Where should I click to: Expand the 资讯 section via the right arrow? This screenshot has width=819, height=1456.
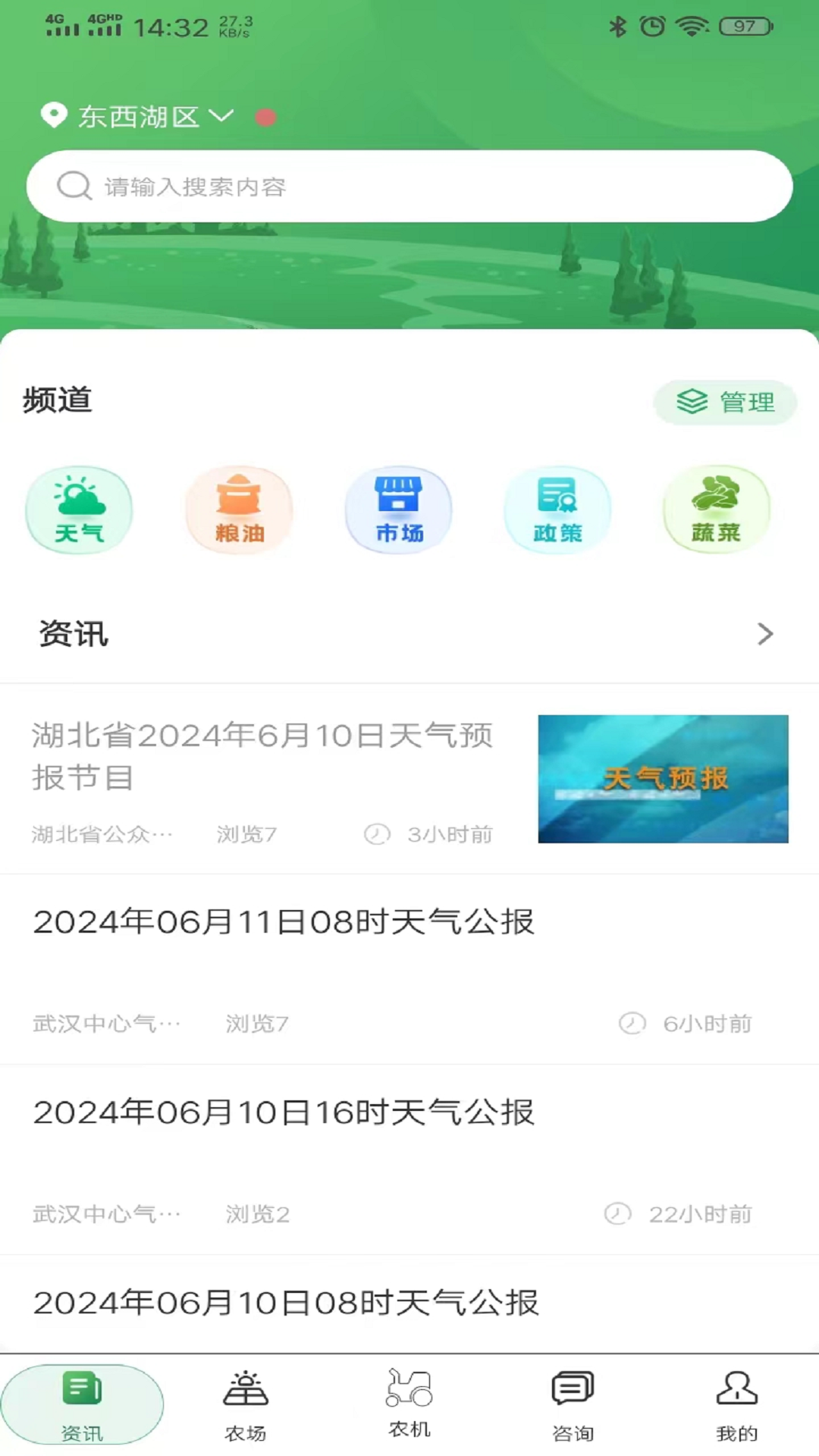[x=765, y=634]
